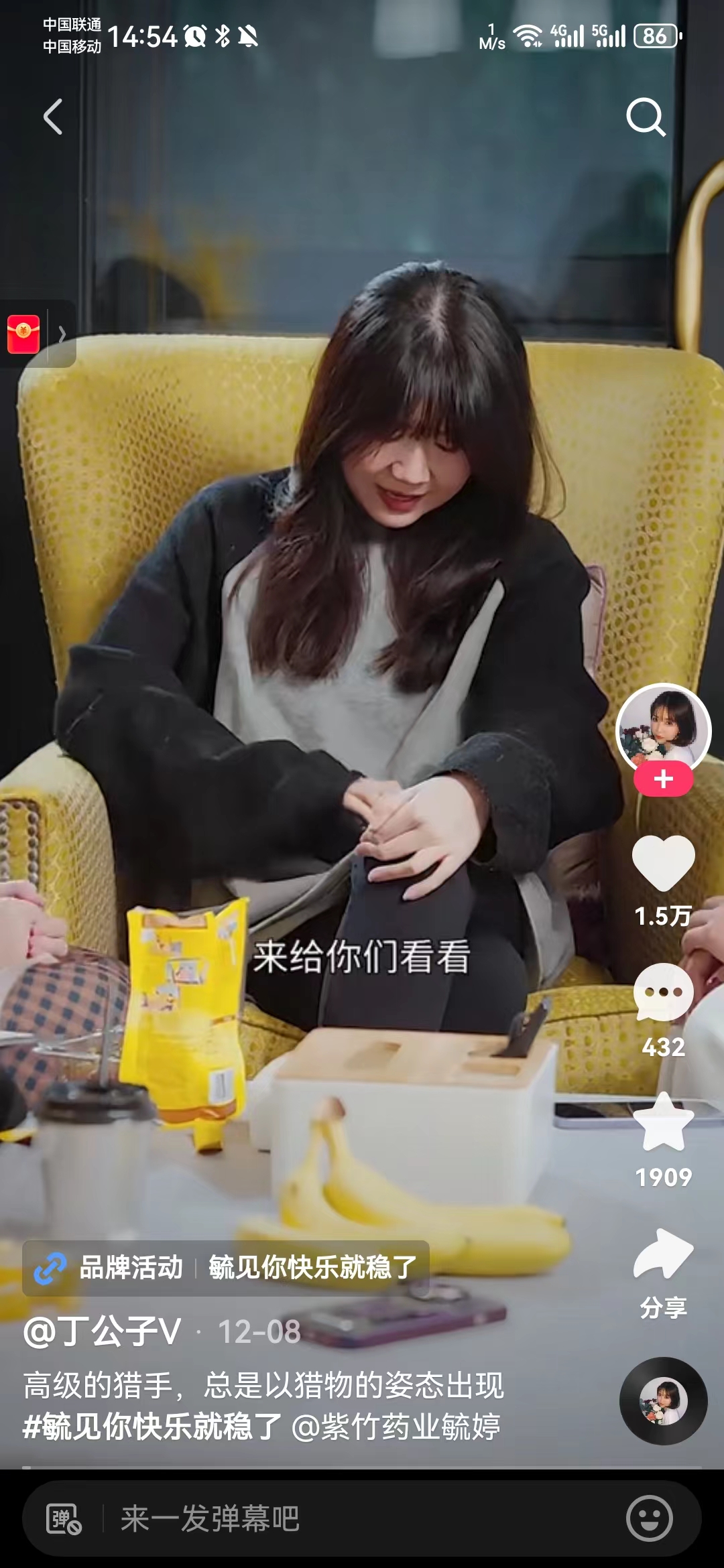Open search with the magnifier icon
724x1568 pixels.
646,117
